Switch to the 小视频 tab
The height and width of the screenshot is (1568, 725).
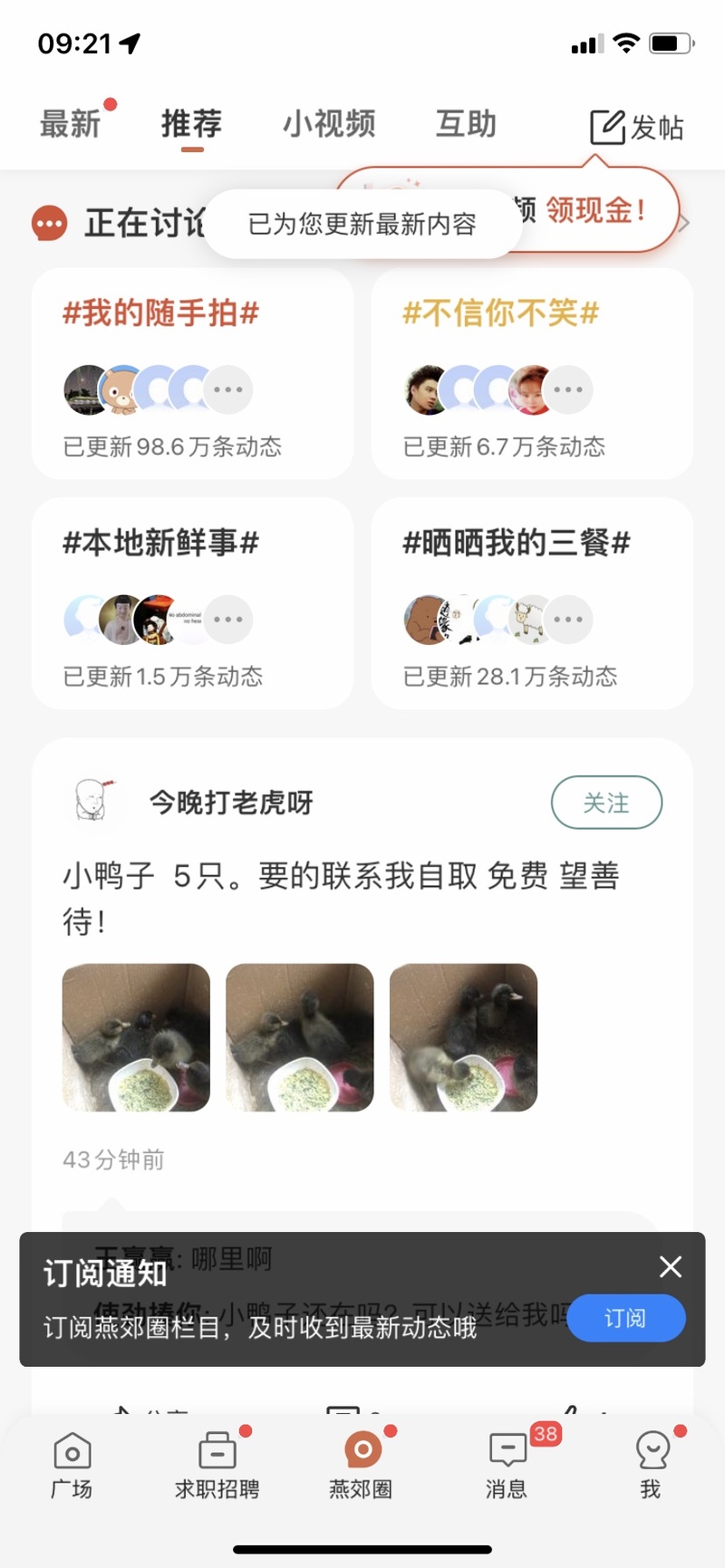coord(329,124)
